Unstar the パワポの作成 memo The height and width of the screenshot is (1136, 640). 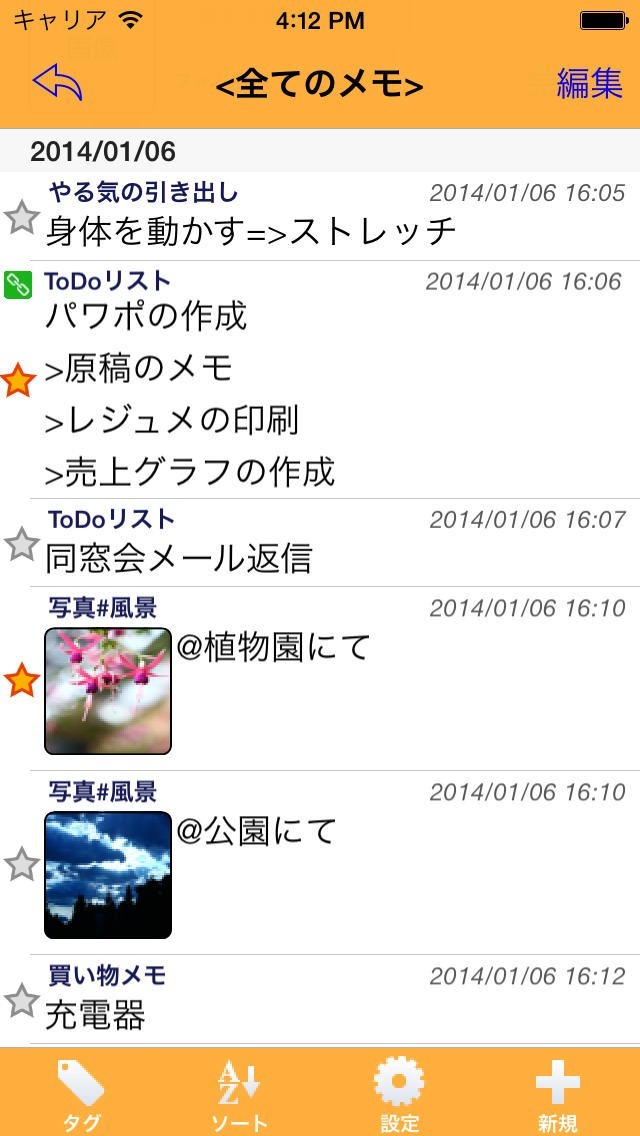19,380
